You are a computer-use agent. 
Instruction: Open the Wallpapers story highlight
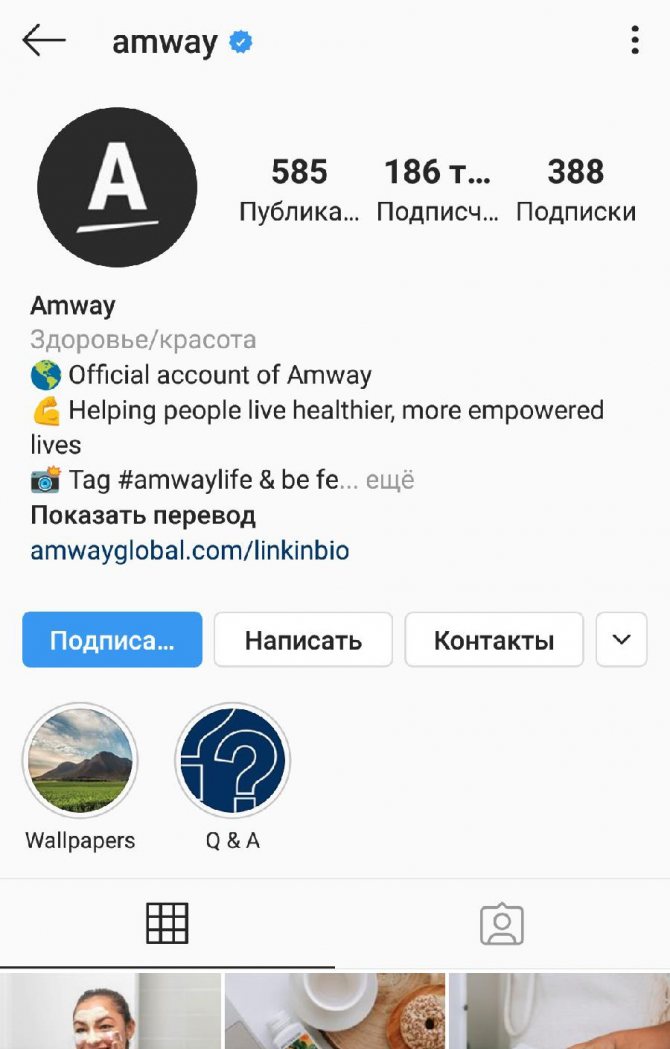pos(80,761)
